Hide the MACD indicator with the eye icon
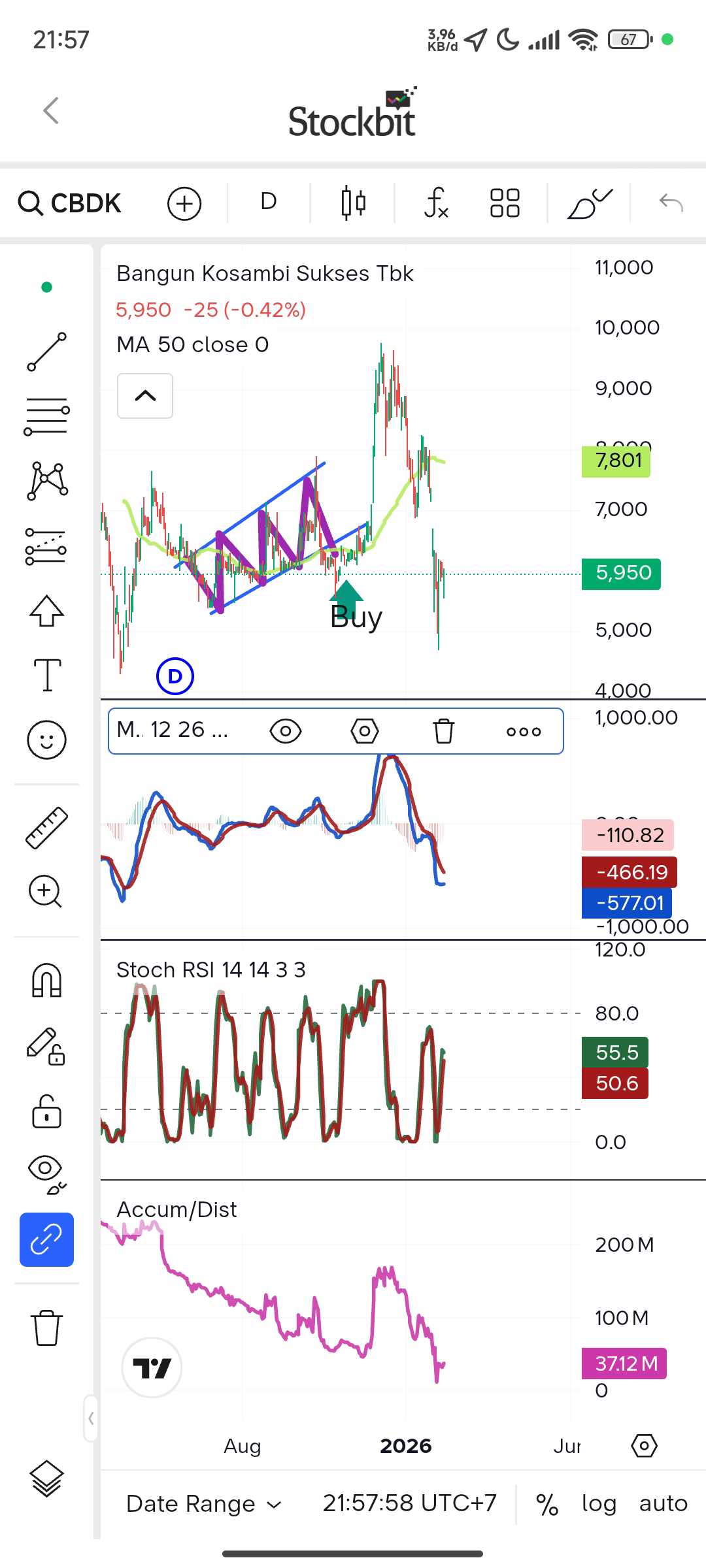The height and width of the screenshot is (1568, 706). (x=285, y=731)
